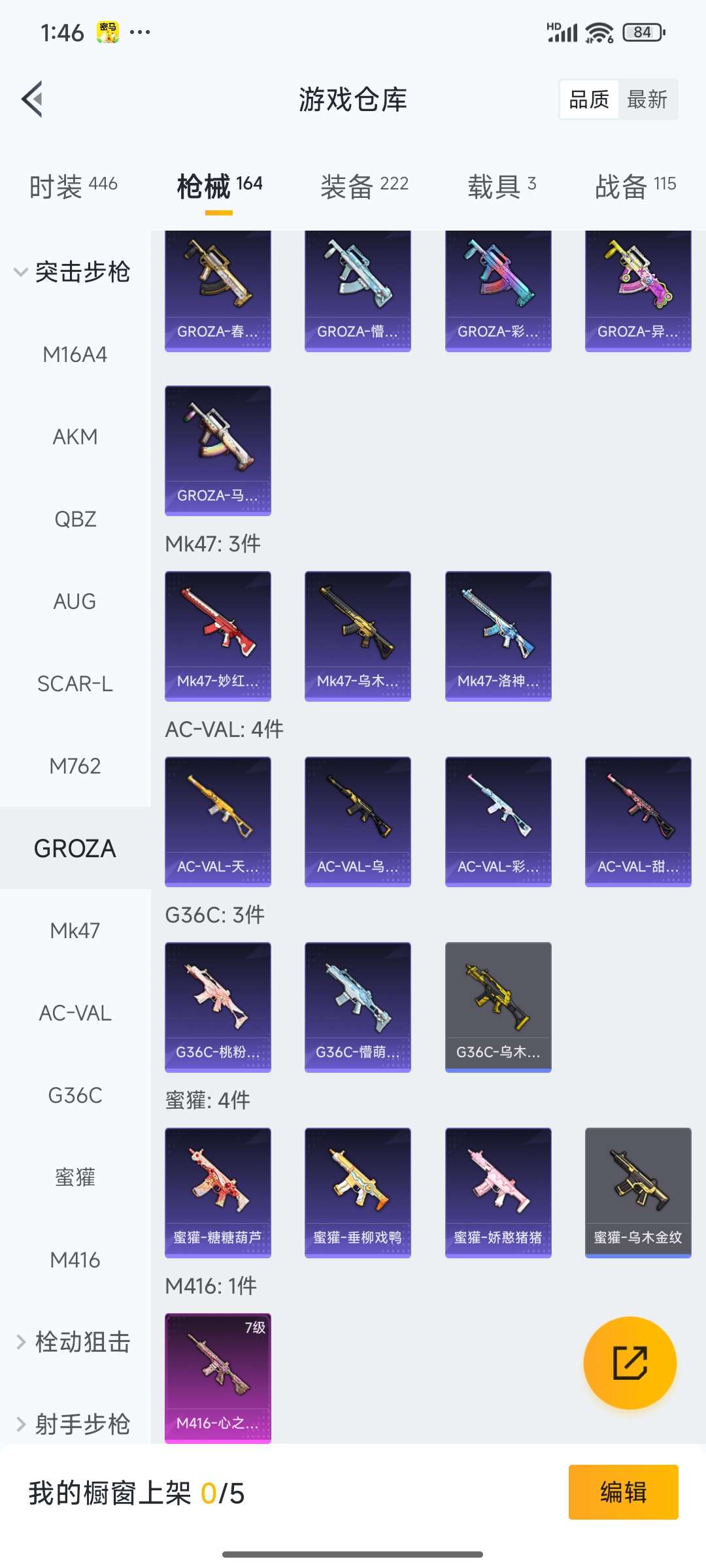Tap the orange share floating button
706x1568 pixels.
pos(630,1363)
